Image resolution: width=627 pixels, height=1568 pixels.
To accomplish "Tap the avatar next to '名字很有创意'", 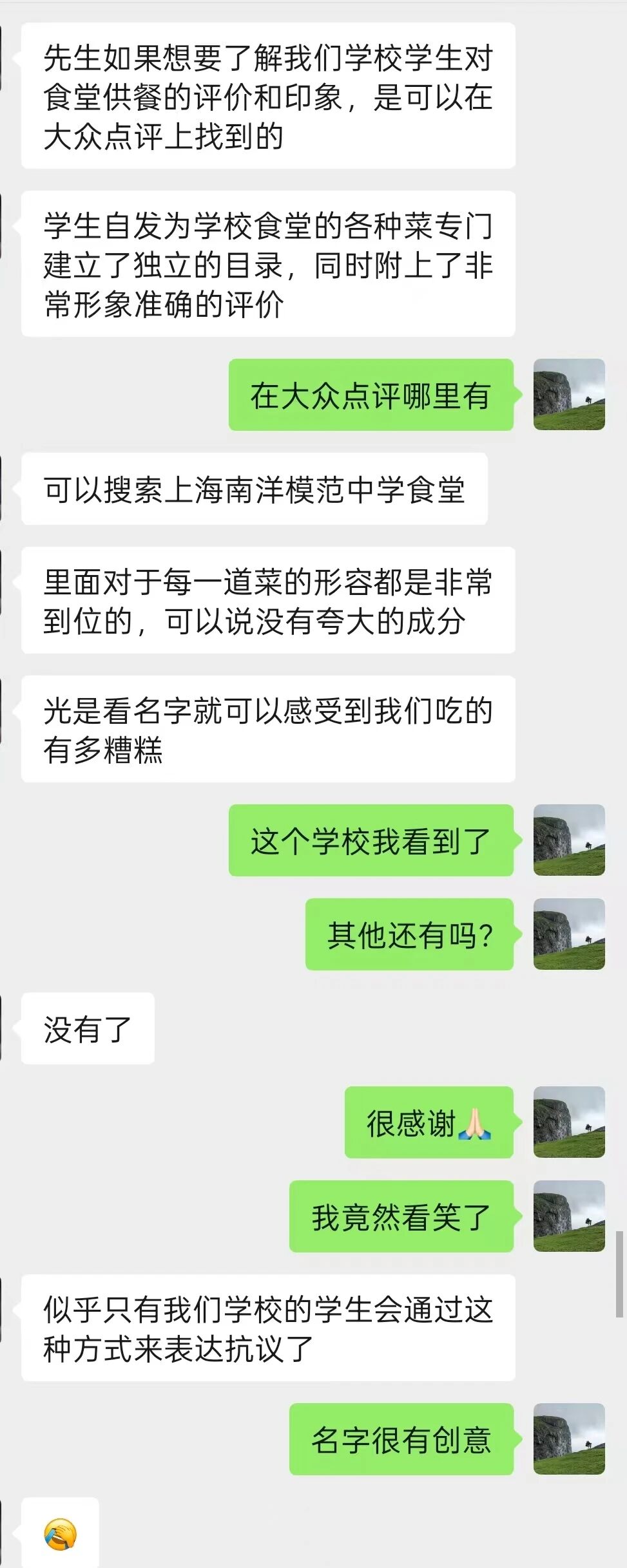I will pyautogui.click(x=569, y=1439).
